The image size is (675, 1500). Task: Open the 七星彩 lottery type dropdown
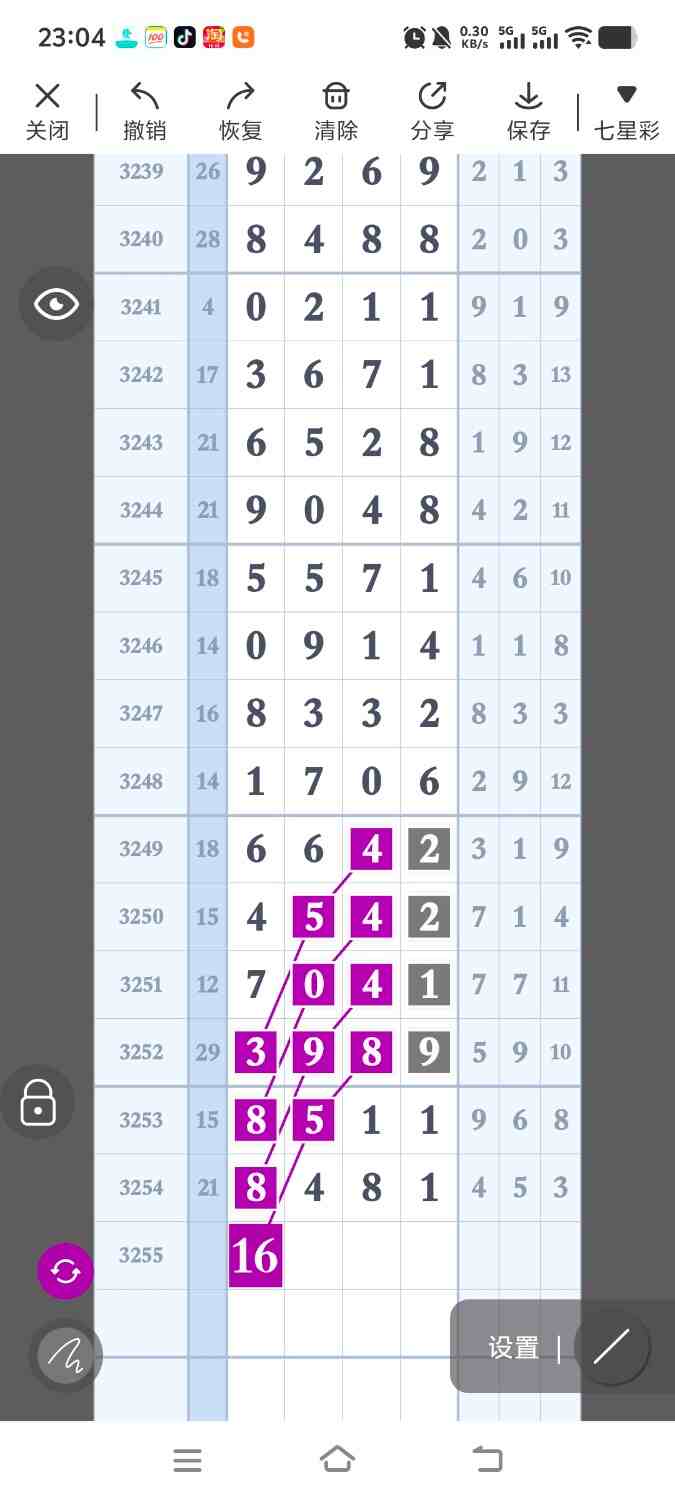click(x=626, y=111)
